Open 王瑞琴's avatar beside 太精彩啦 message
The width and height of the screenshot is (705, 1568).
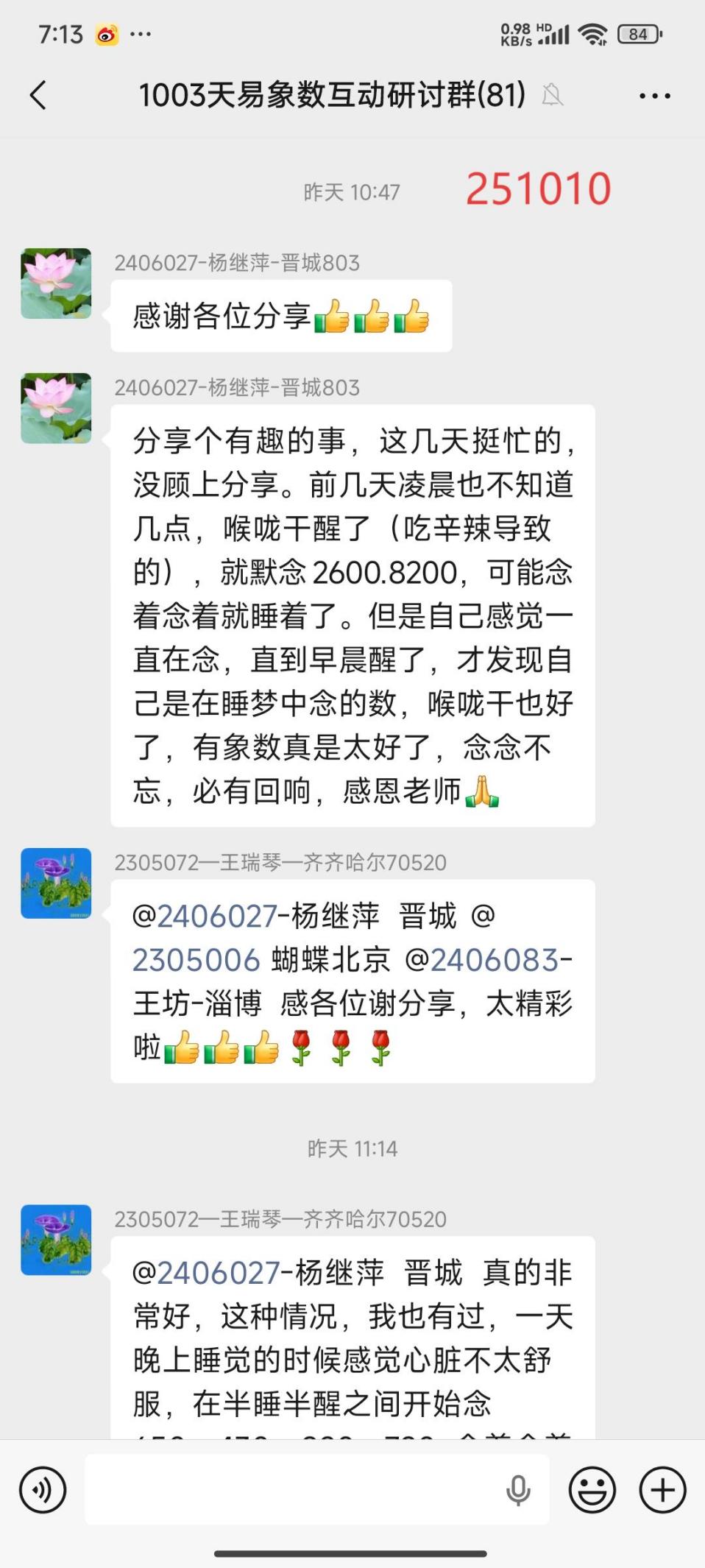coord(56,883)
